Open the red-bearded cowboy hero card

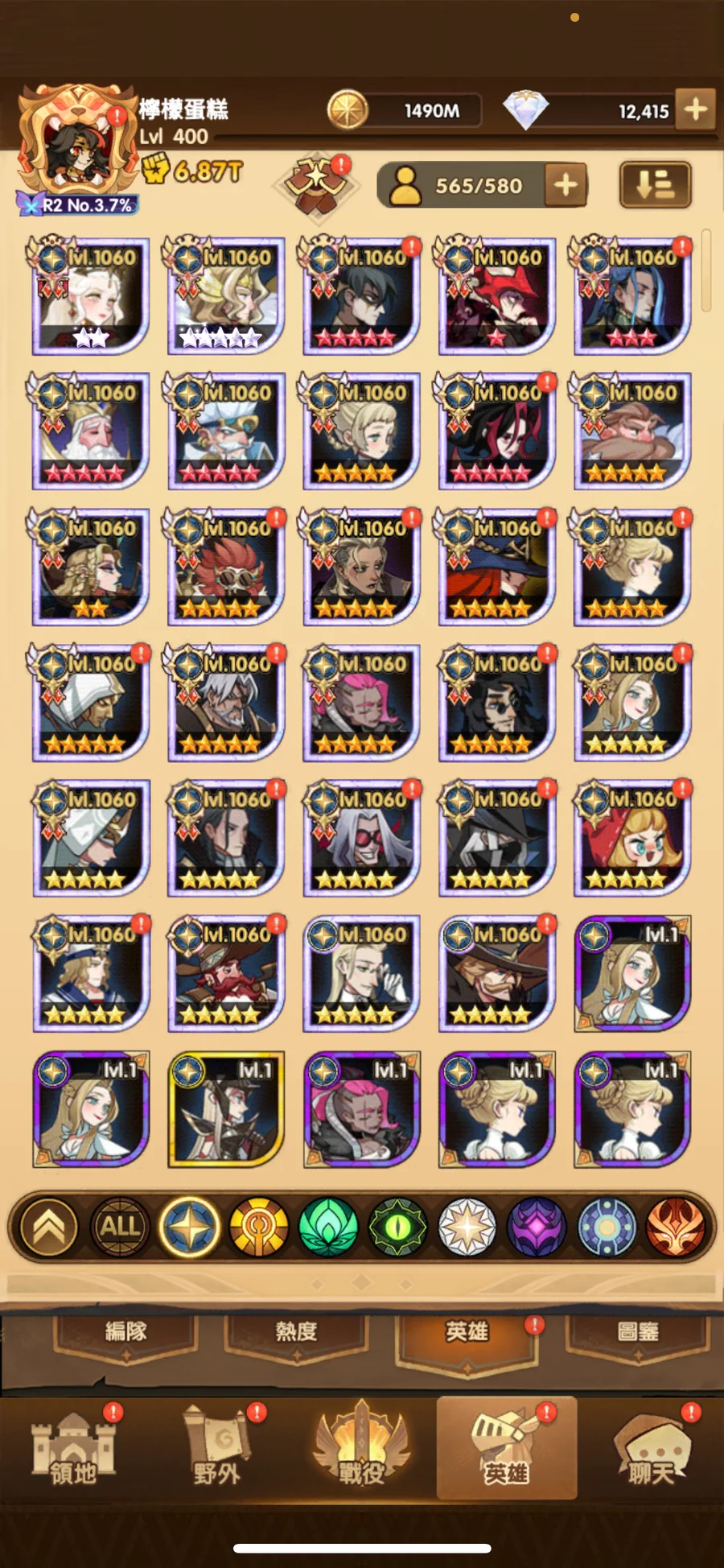(x=226, y=974)
